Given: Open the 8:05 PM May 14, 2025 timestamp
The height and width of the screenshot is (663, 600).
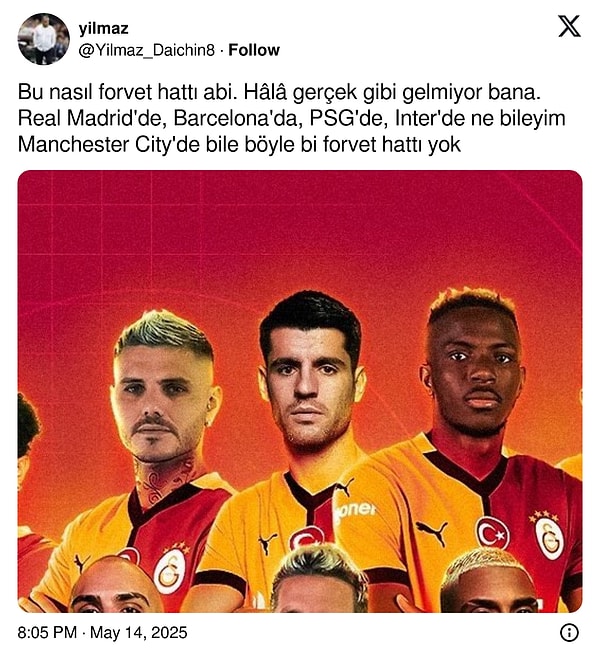Looking at the screenshot, I should pos(102,633).
